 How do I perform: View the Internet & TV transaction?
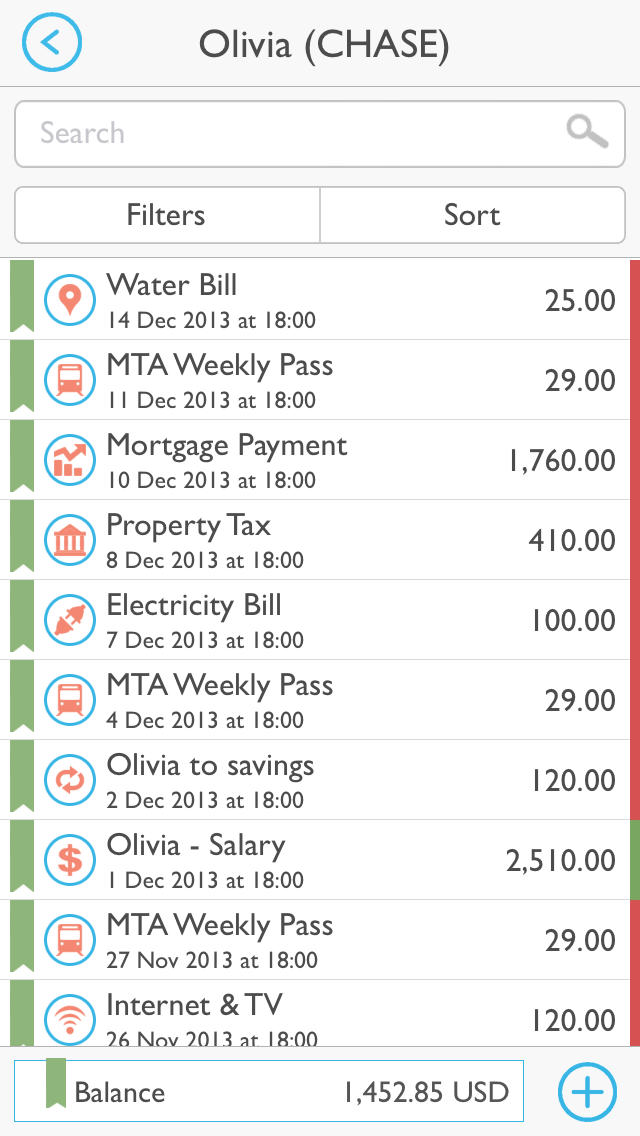coord(320,1014)
